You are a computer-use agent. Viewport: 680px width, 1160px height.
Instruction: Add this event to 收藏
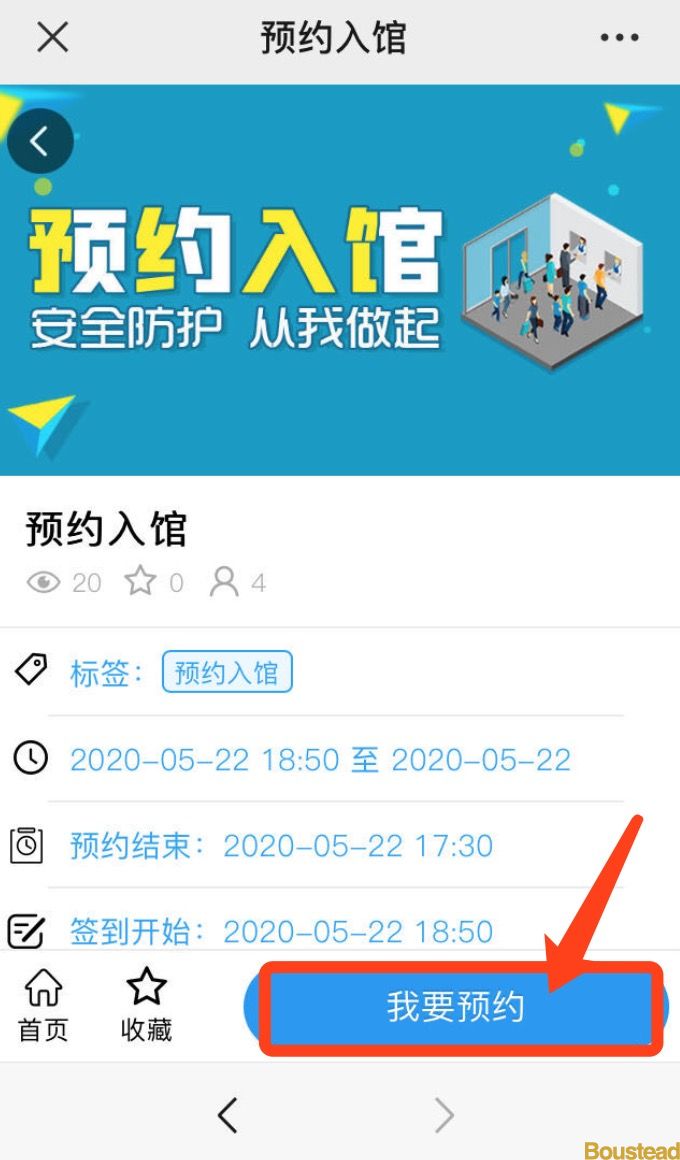(147, 1006)
